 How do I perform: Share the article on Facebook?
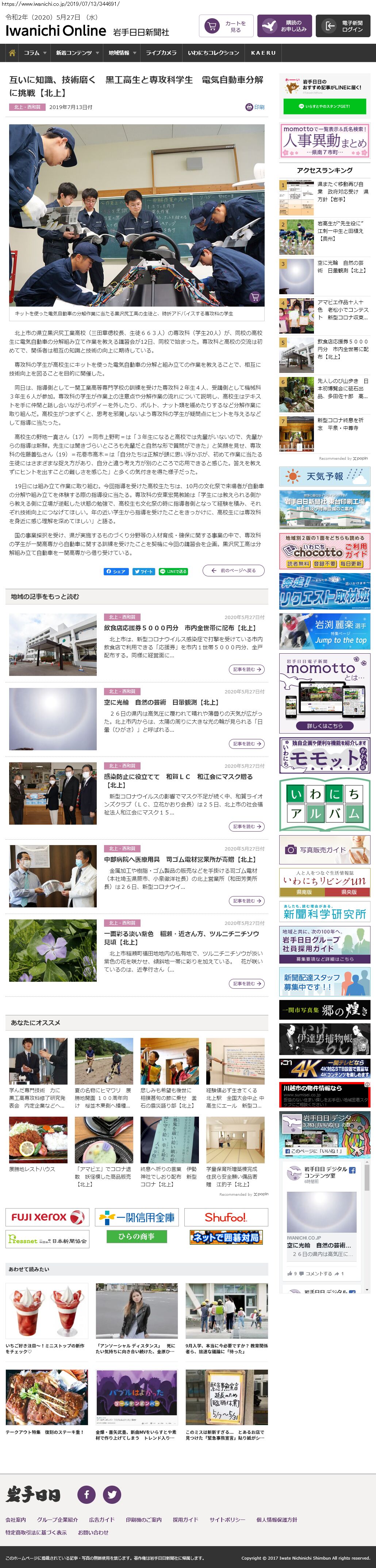[x=116, y=572]
